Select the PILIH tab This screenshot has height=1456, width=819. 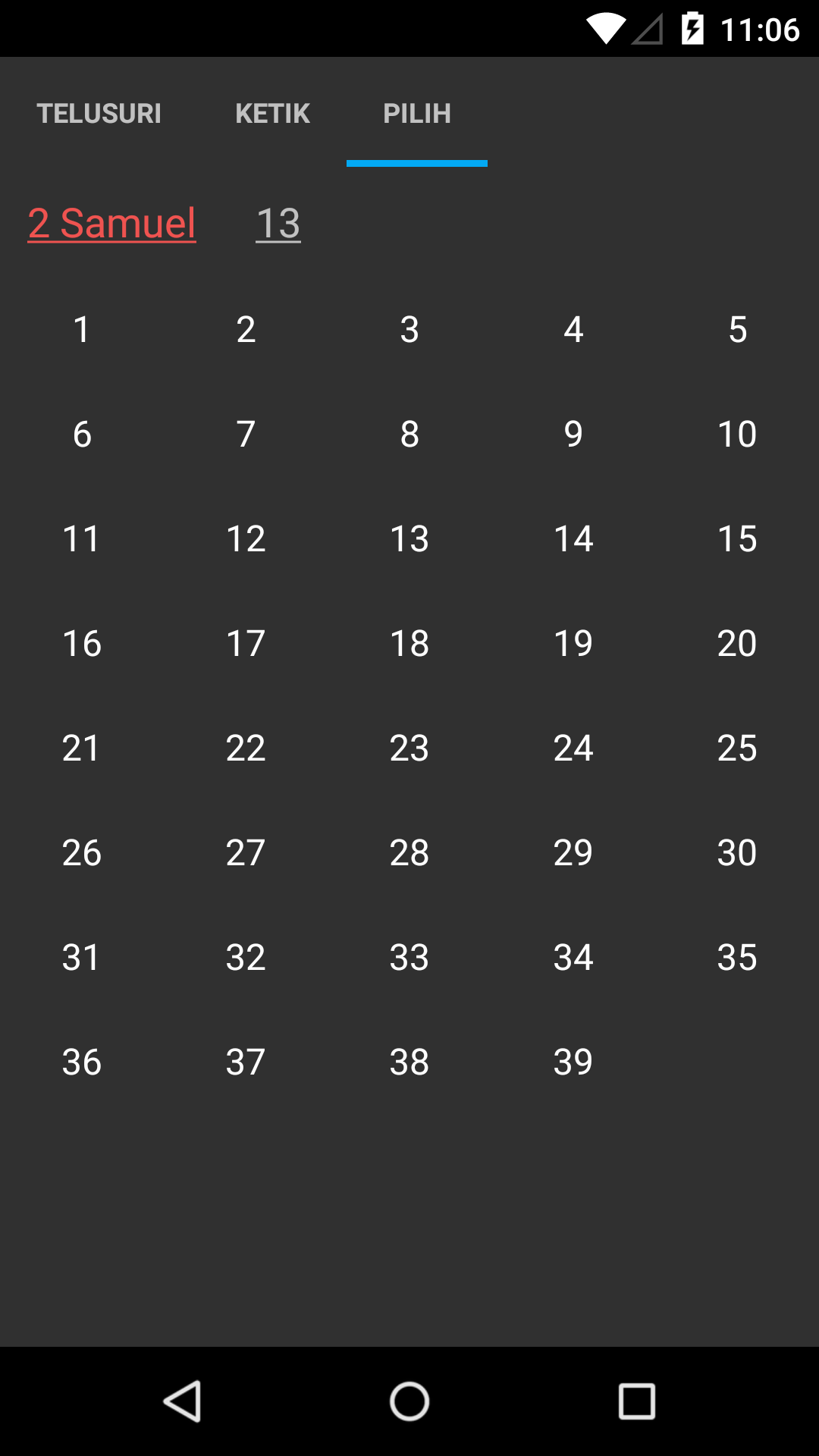[x=416, y=114]
